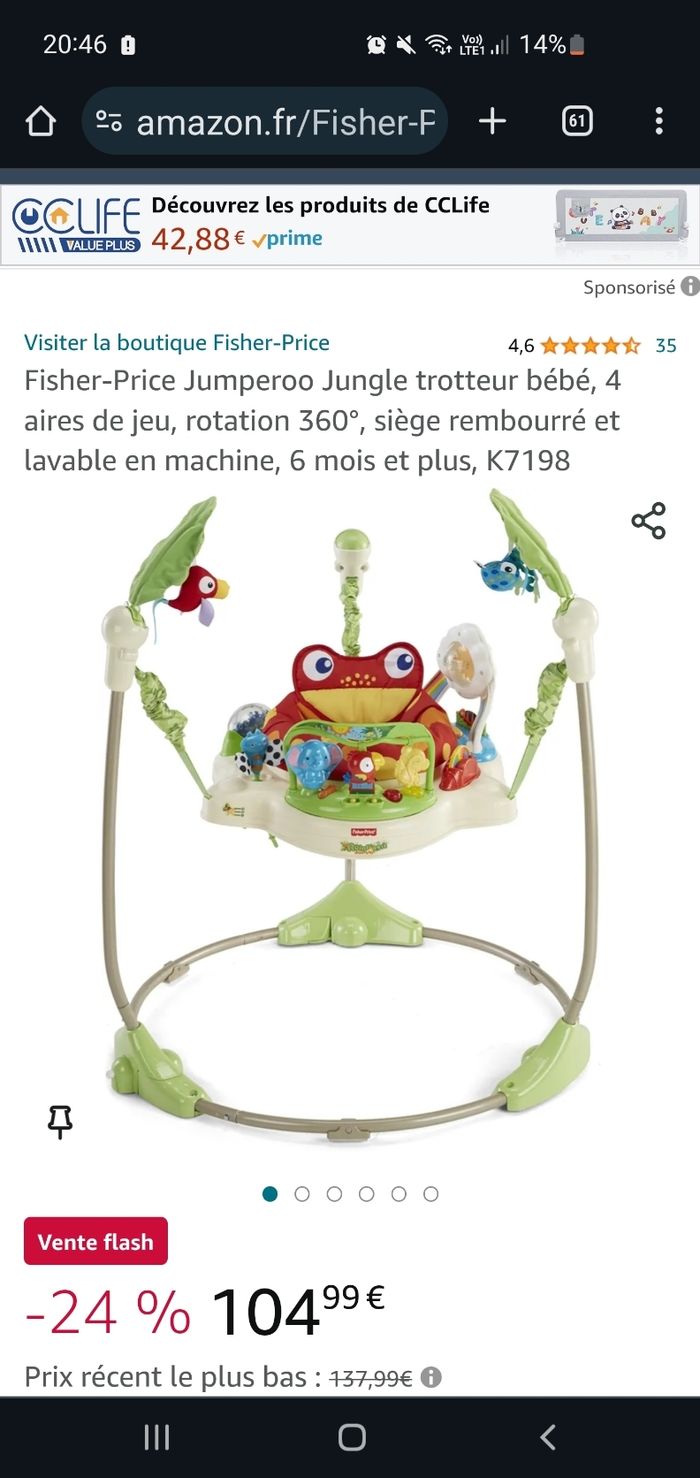Open the CCLife sponsored banner
The height and width of the screenshot is (1478, 700).
[x=350, y=226]
